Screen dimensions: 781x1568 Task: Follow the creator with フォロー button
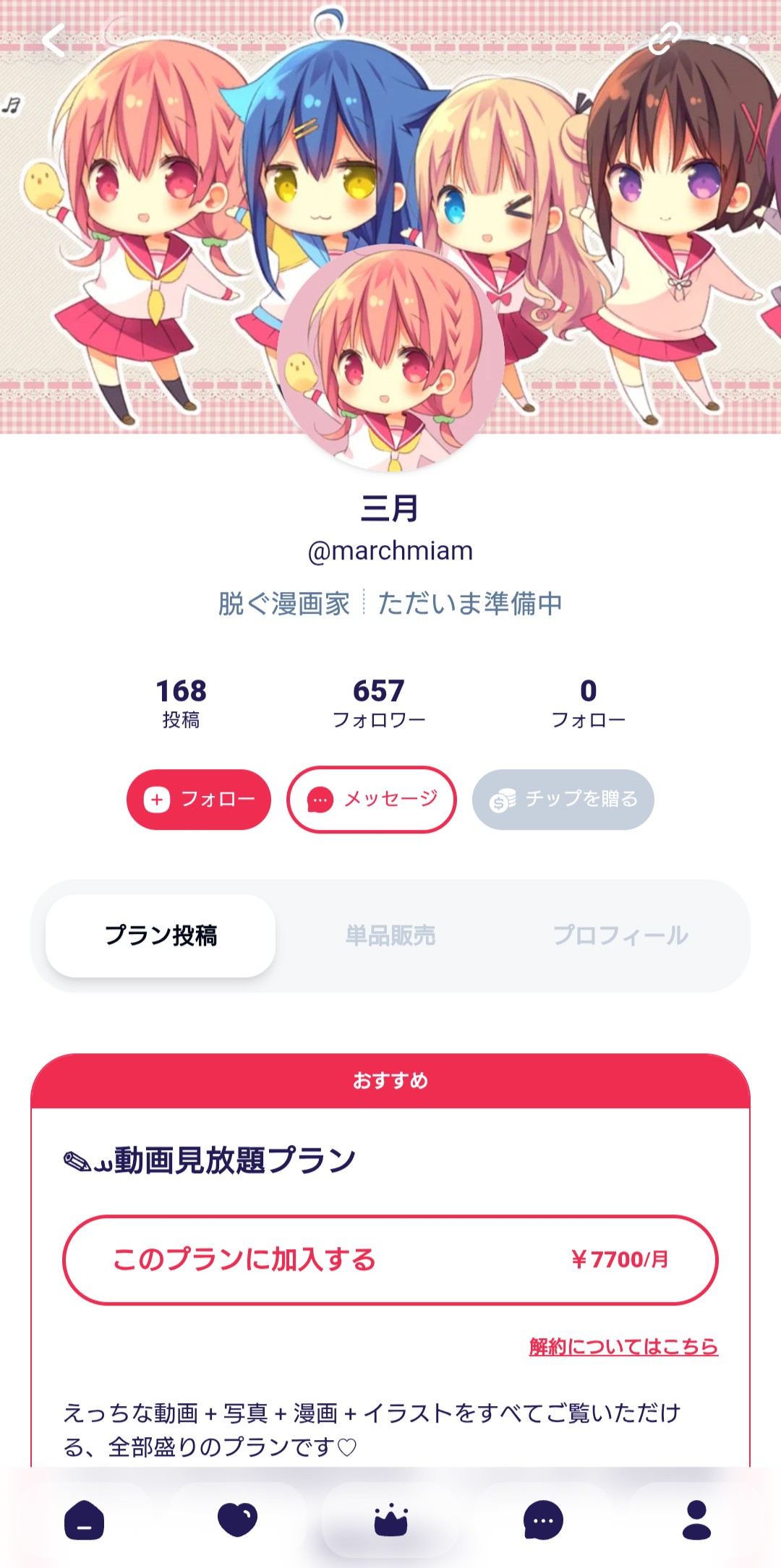(x=199, y=799)
